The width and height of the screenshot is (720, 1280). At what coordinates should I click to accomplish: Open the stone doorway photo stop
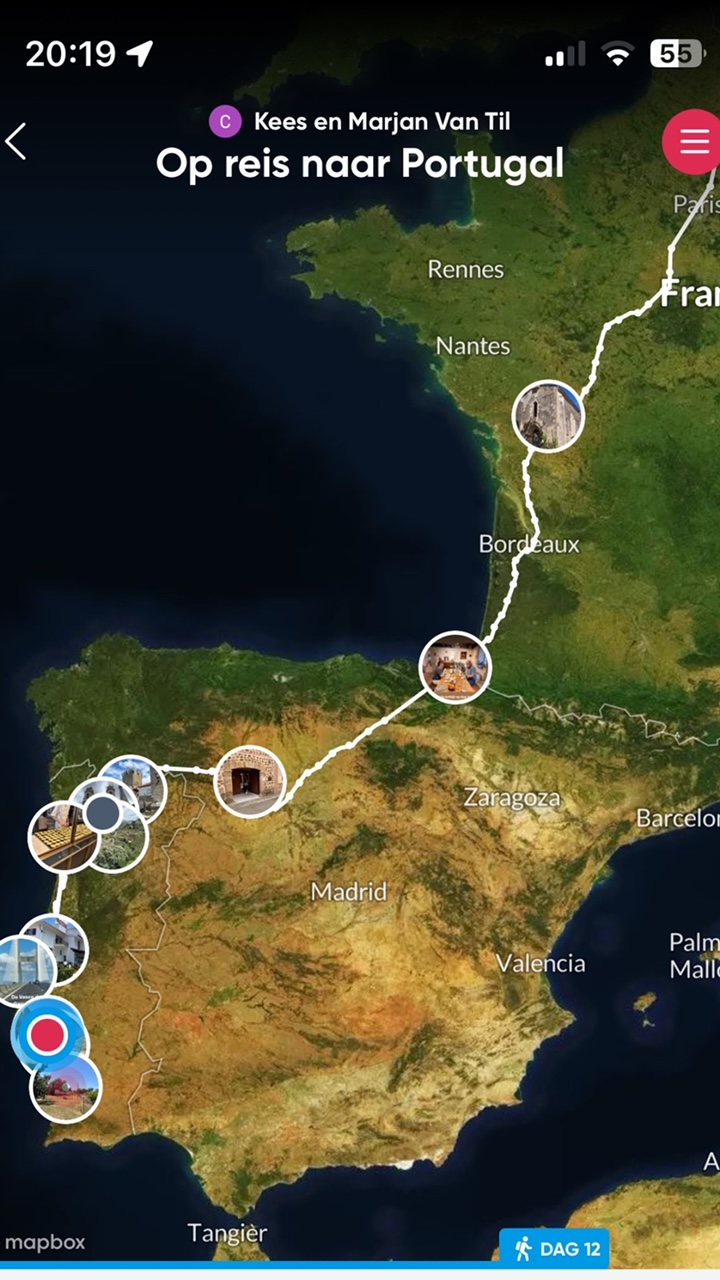[250, 781]
